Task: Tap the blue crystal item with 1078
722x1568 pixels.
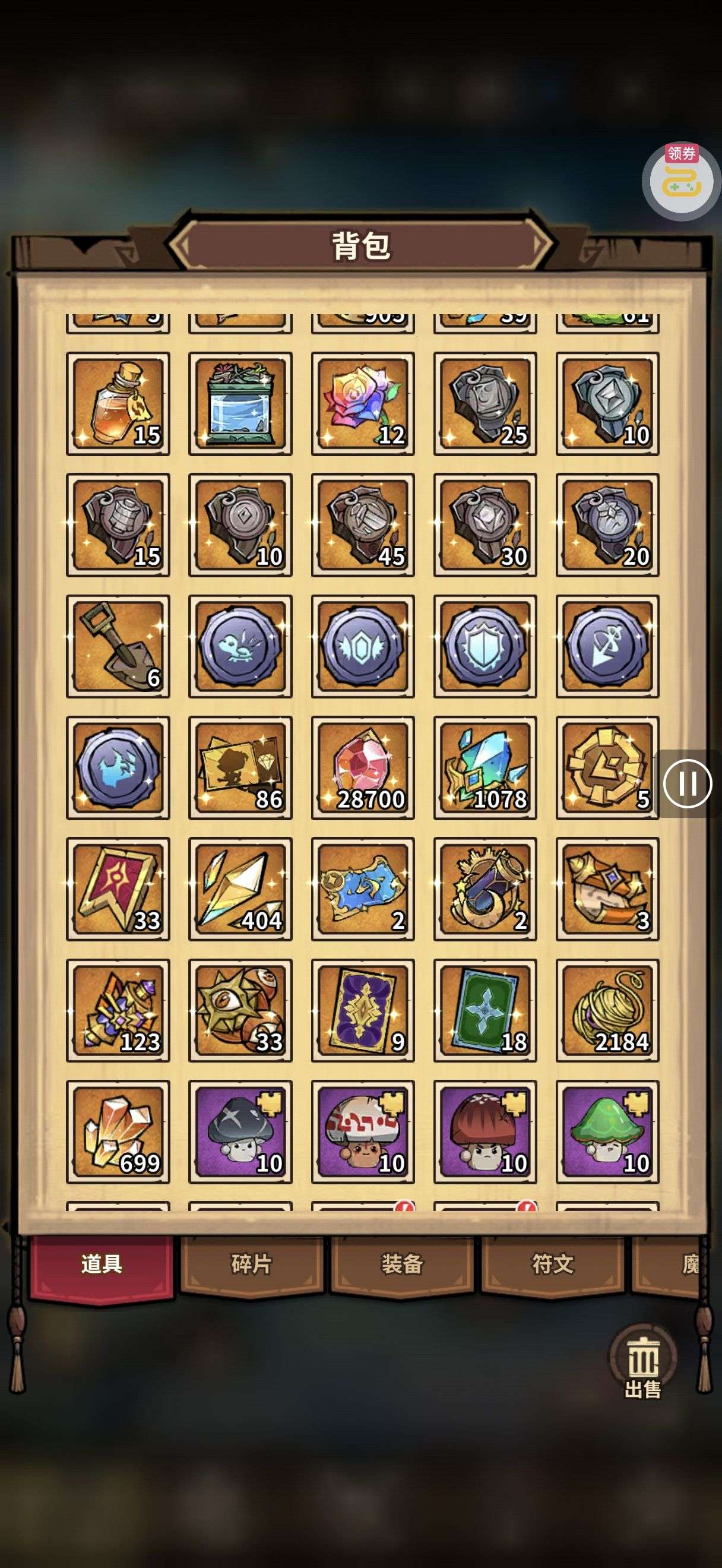Action: coord(484,767)
